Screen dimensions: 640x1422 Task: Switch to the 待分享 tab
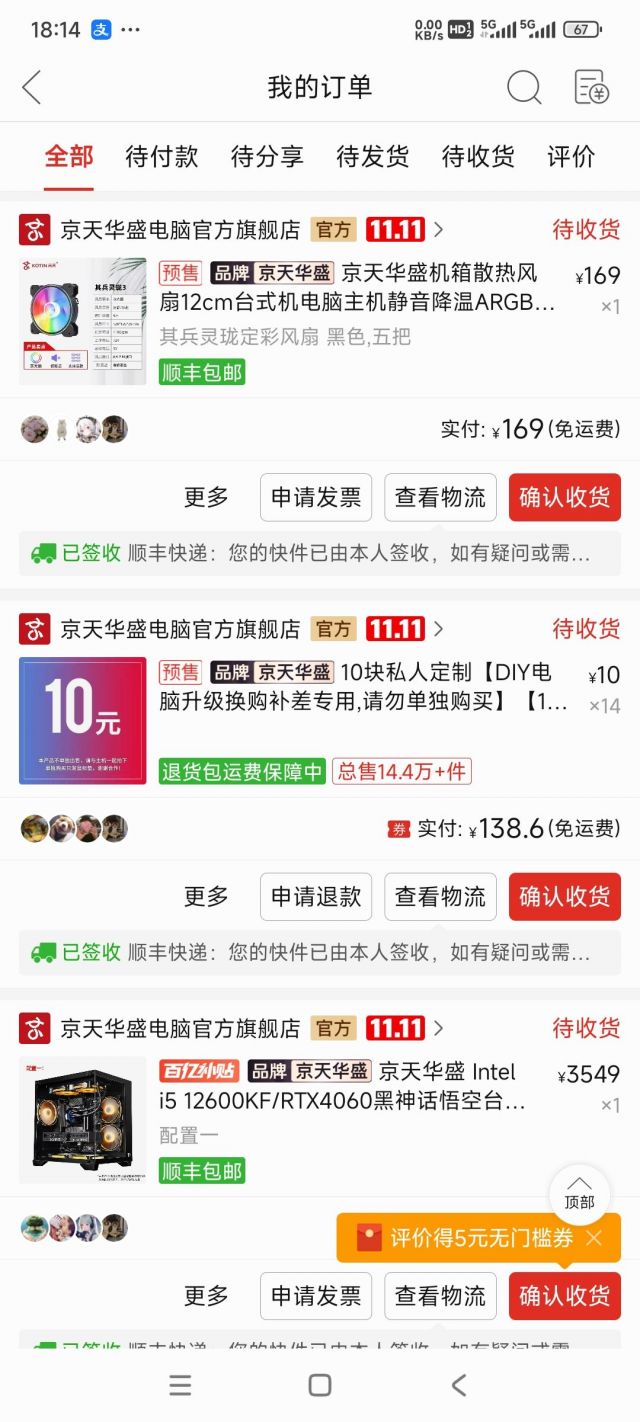click(x=267, y=156)
